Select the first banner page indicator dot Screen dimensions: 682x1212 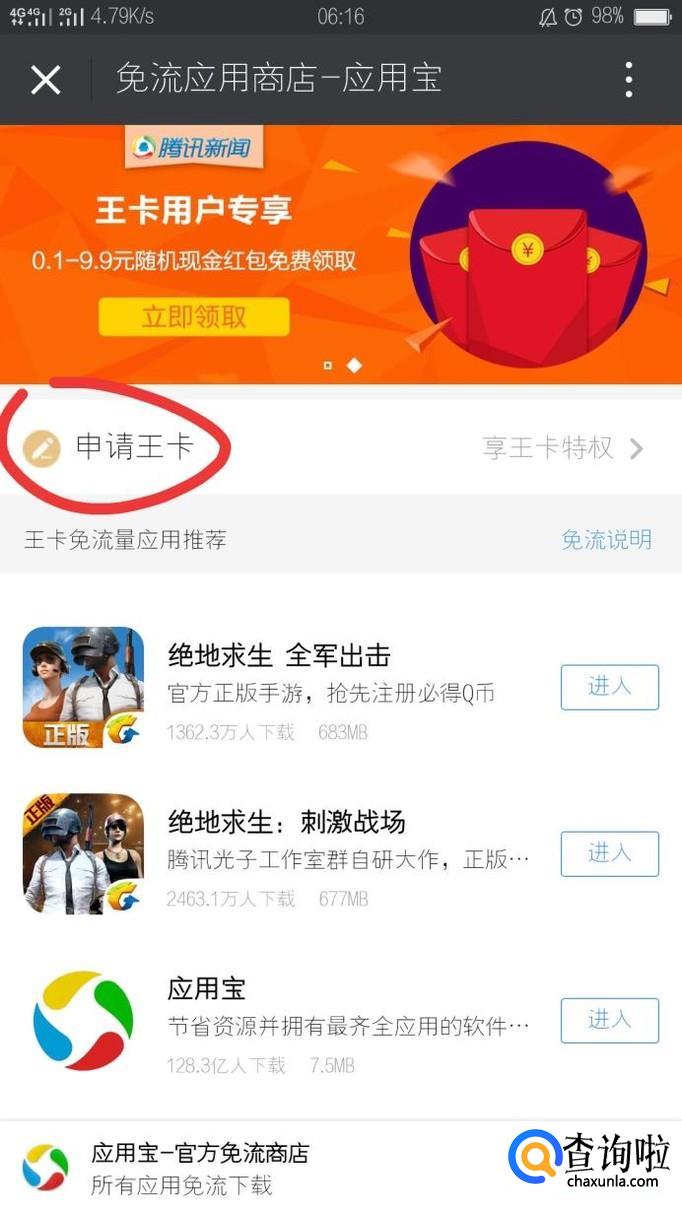coord(328,366)
